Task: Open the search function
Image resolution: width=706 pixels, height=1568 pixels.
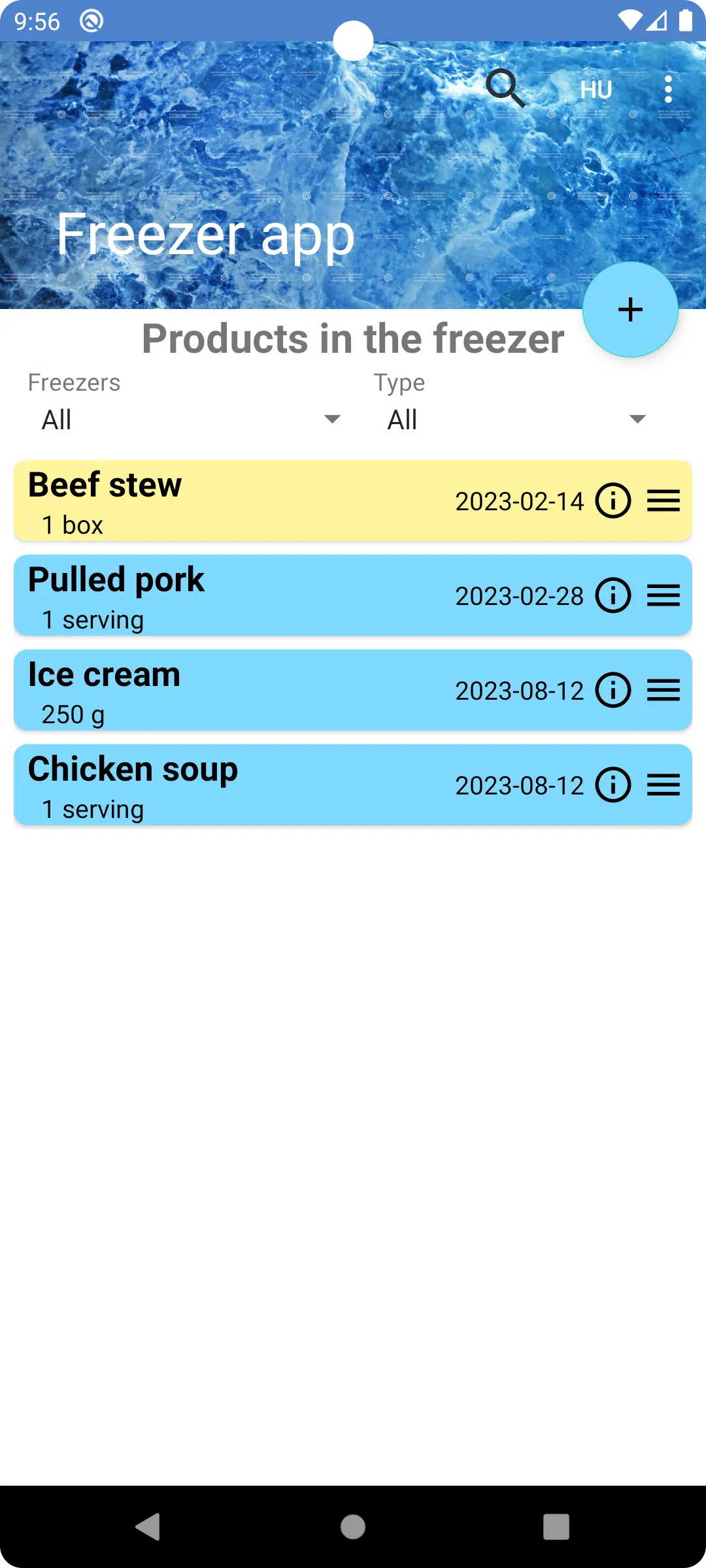Action: [x=505, y=89]
